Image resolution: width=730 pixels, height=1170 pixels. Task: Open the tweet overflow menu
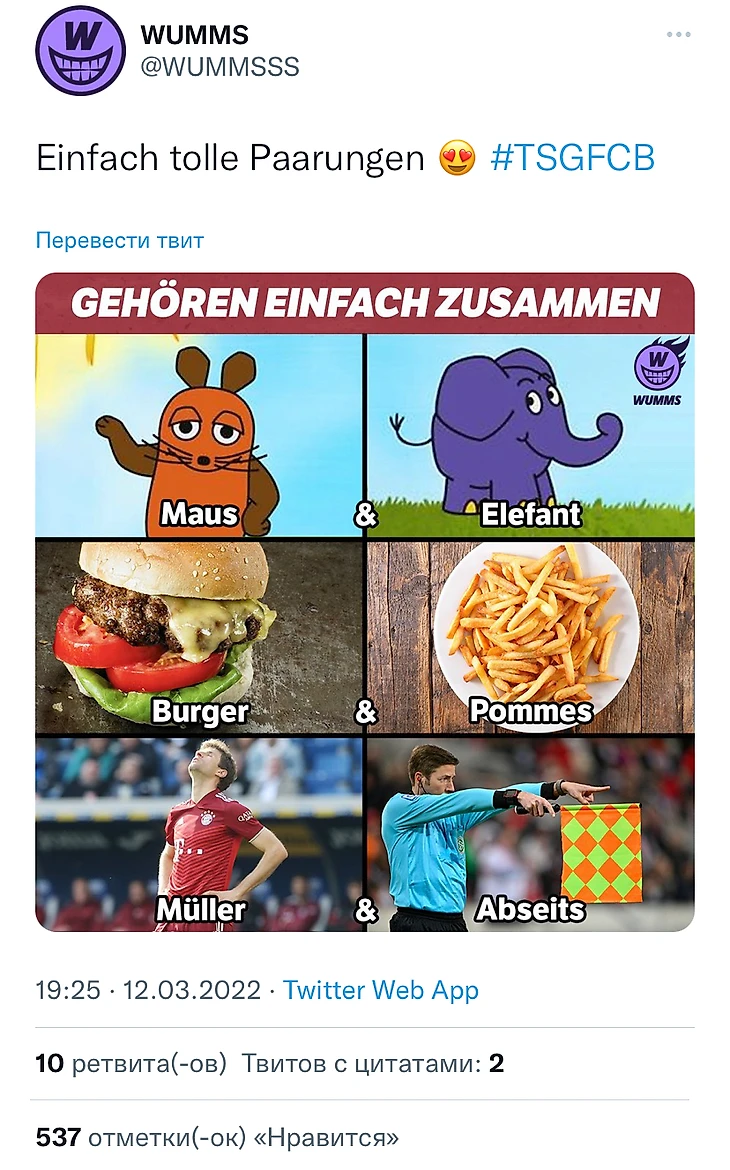pyautogui.click(x=678, y=35)
